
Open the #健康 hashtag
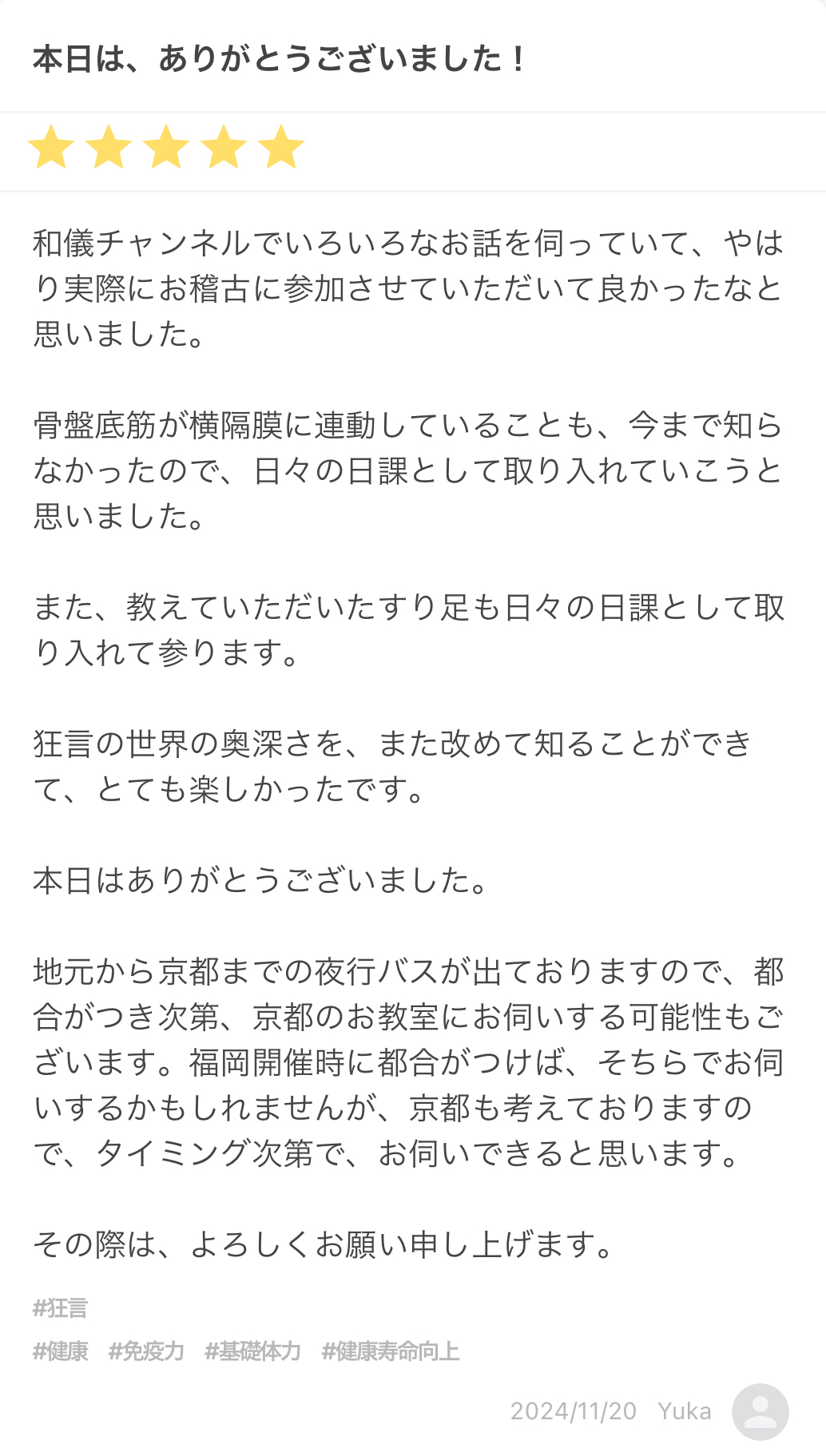click(60, 1351)
